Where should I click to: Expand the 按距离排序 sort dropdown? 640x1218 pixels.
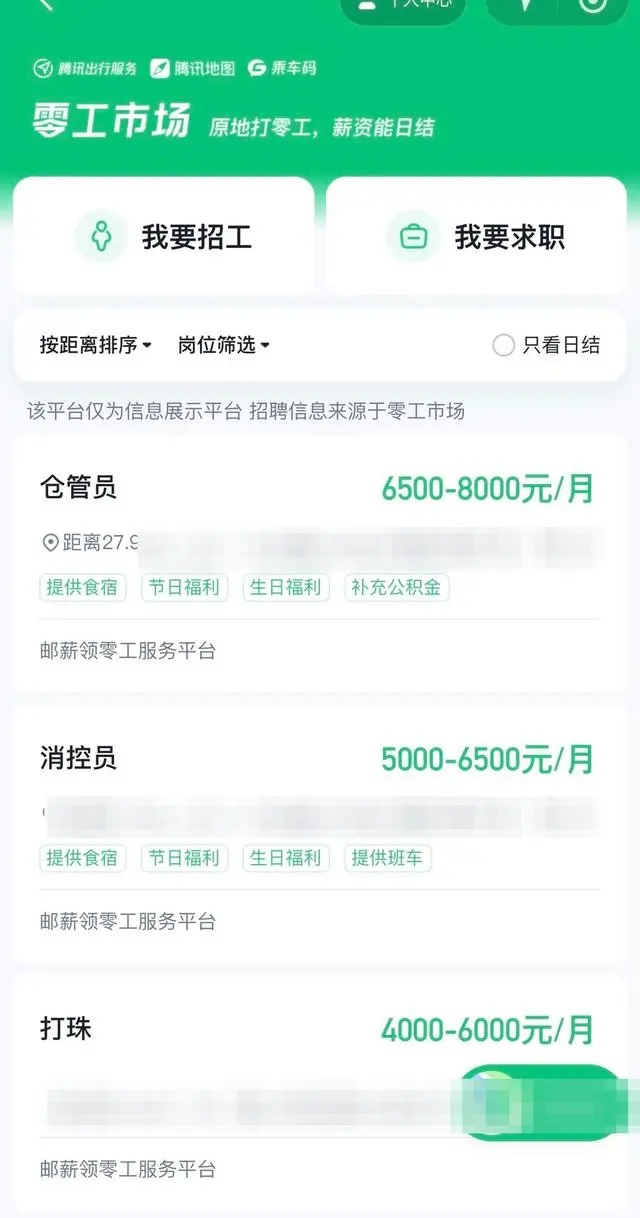pyautogui.click(x=95, y=345)
